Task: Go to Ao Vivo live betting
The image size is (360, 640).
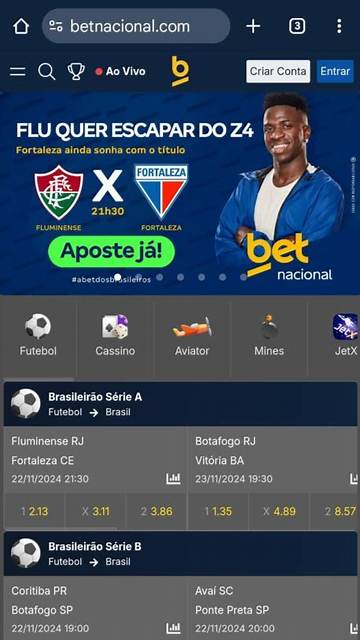Action: coord(120,71)
